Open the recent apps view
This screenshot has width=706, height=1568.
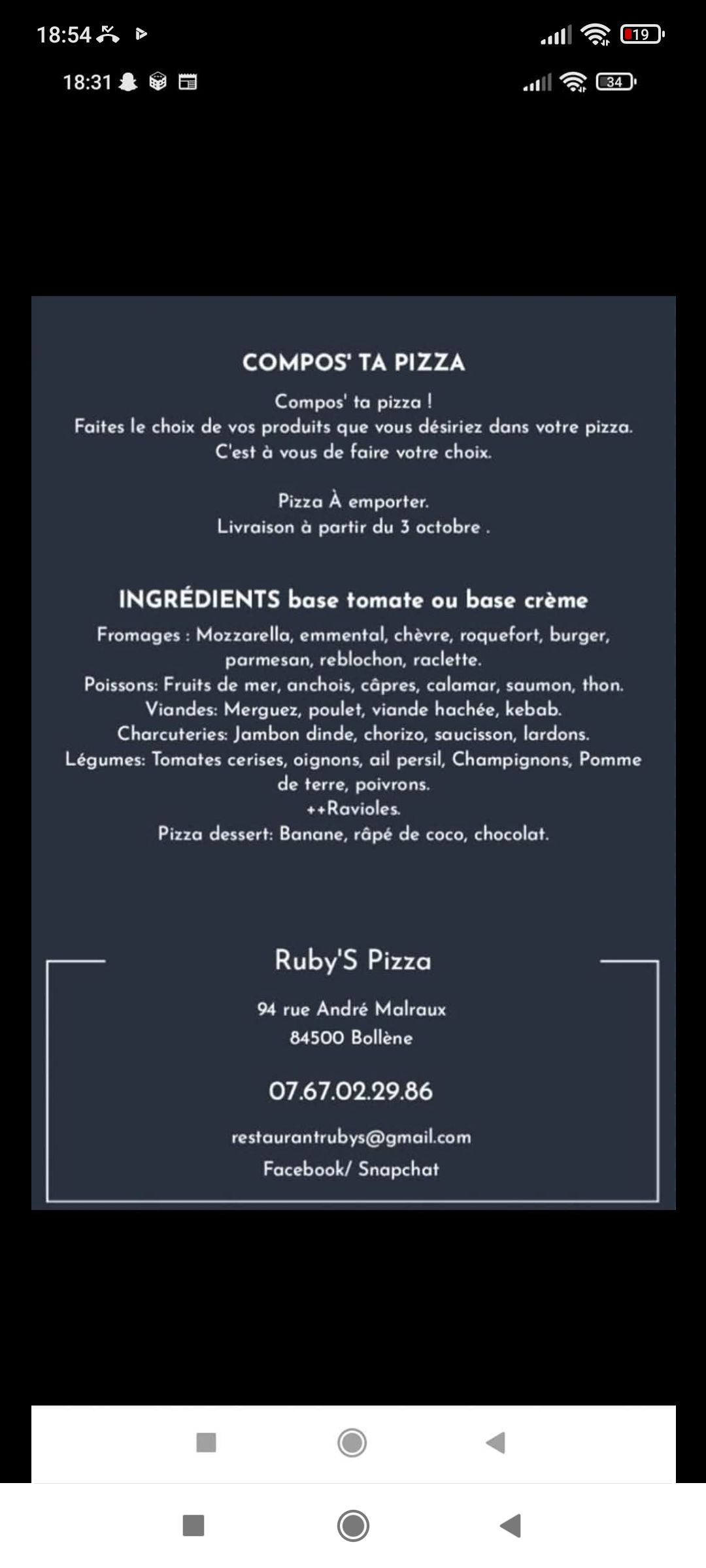pos(193,1526)
